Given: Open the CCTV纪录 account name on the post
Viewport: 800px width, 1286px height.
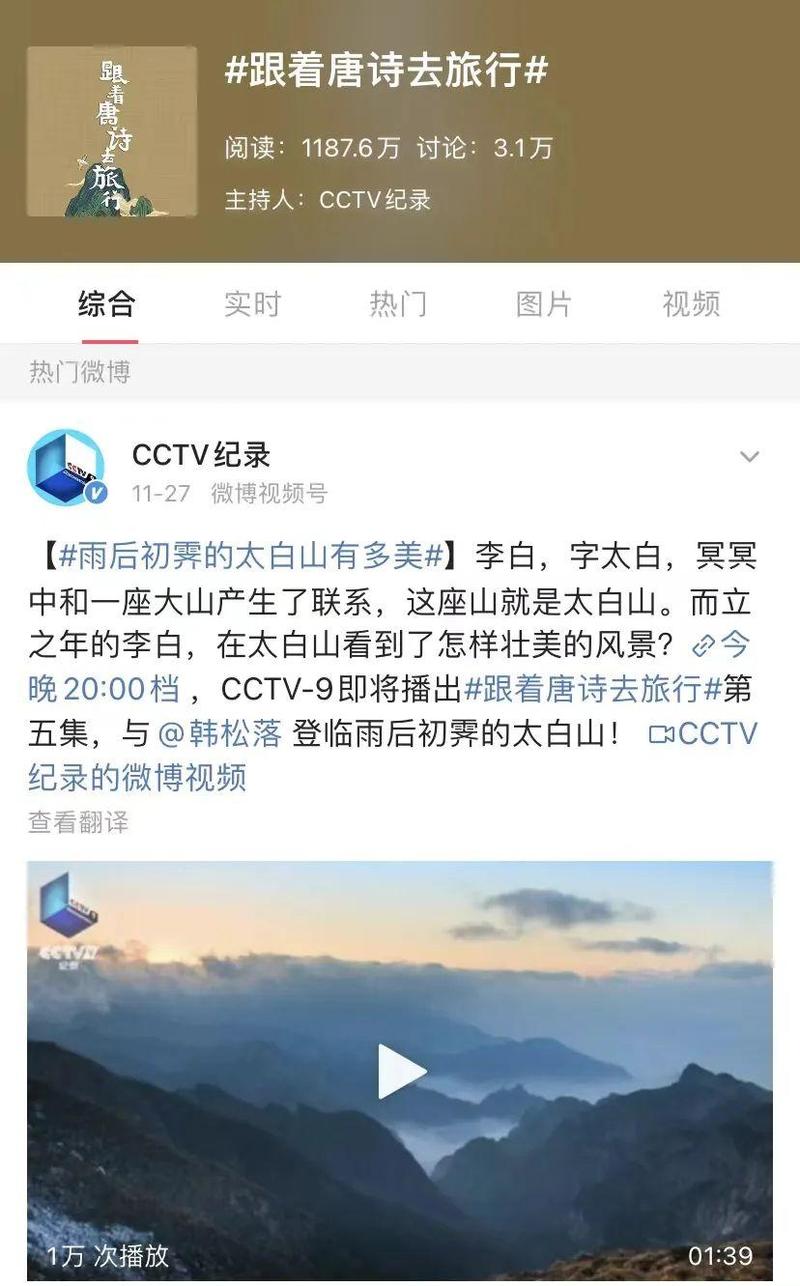Looking at the screenshot, I should 201,455.
